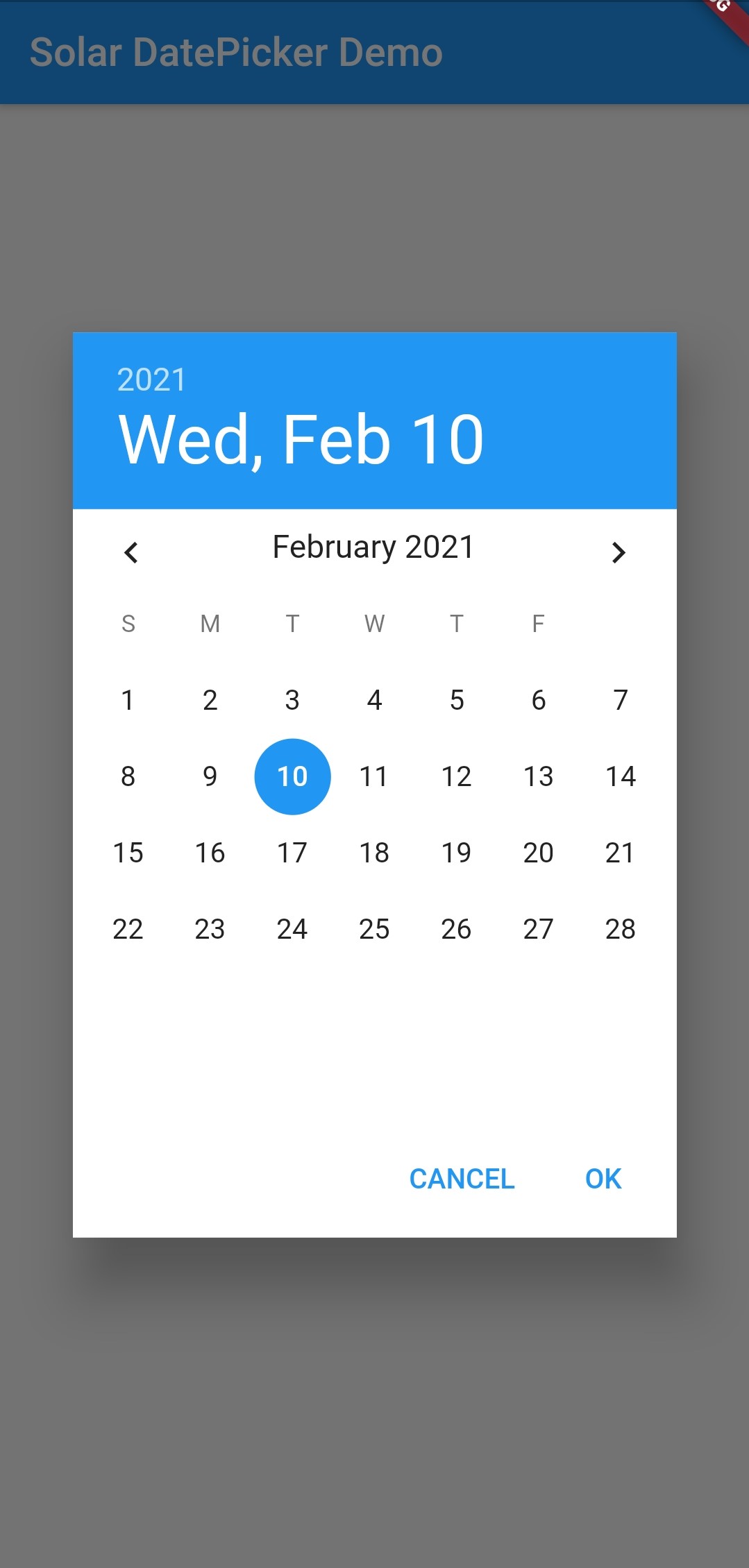The height and width of the screenshot is (1568, 749).
Task: Select day 9 in February
Action: [210, 776]
